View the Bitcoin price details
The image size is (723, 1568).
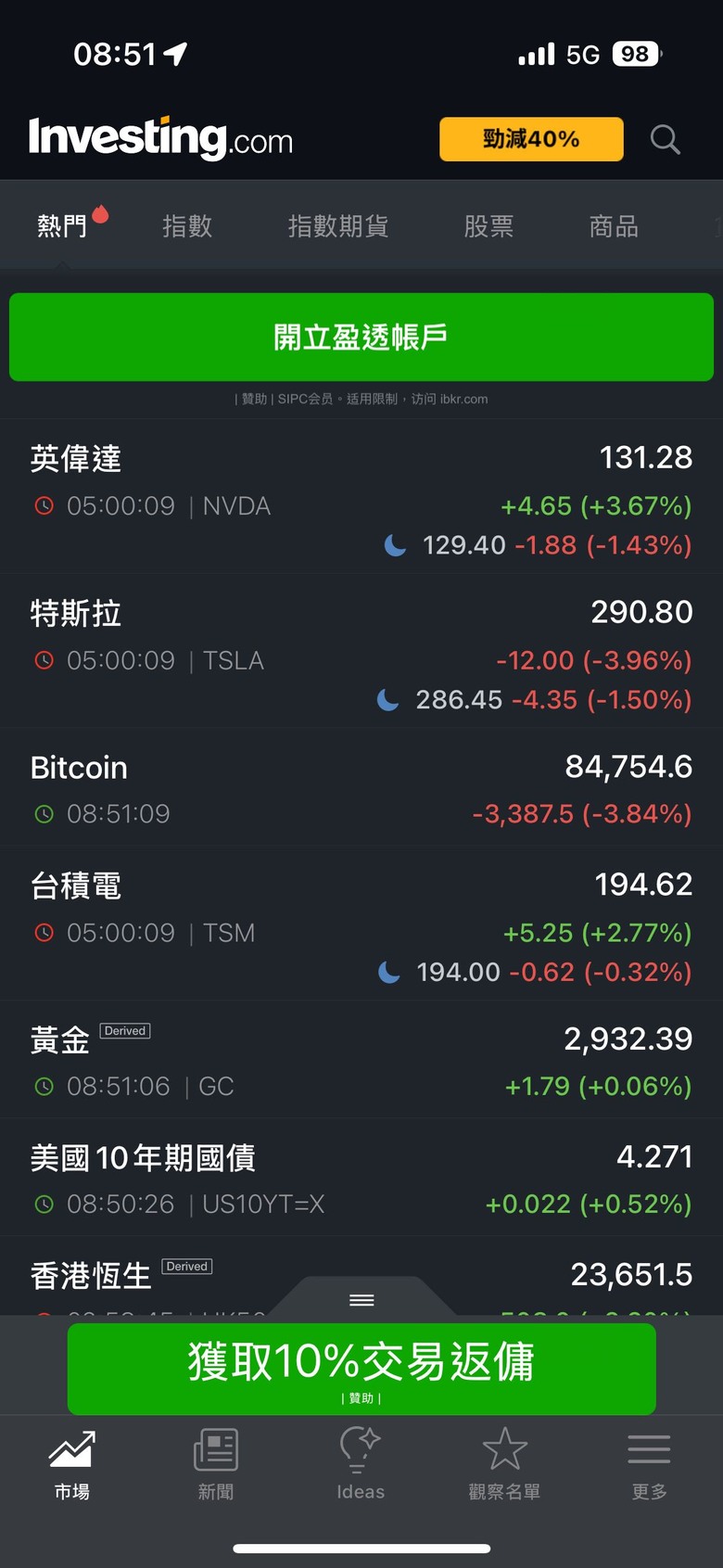pyautogui.click(x=361, y=787)
